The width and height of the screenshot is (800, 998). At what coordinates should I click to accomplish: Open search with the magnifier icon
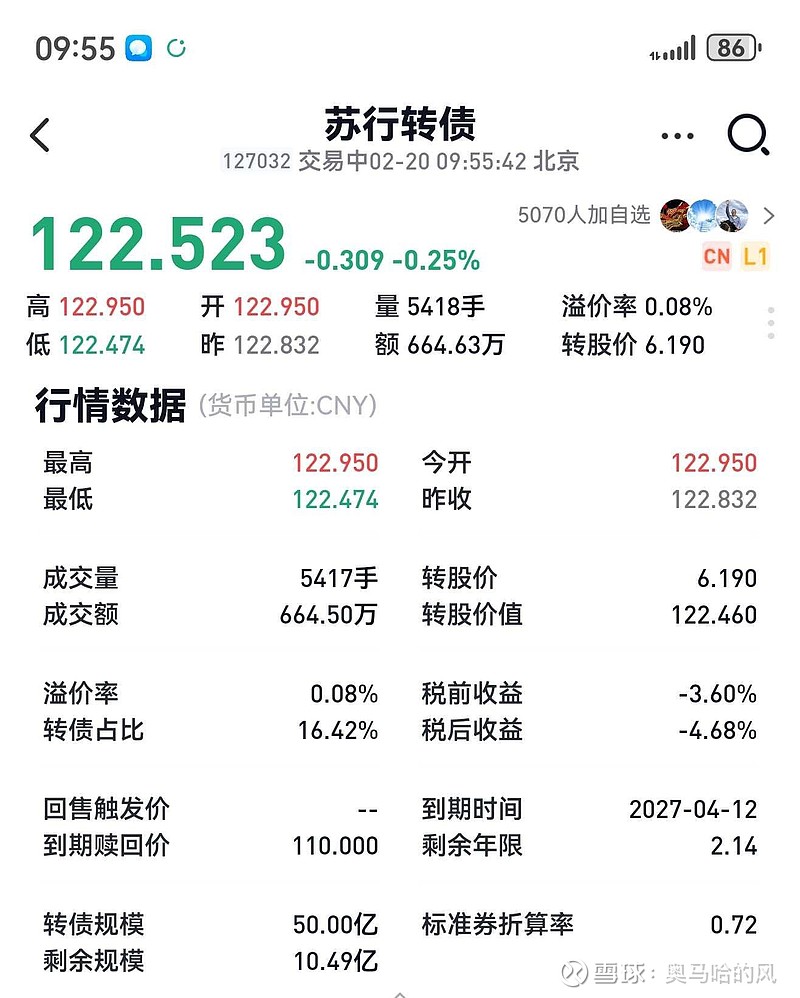pos(745,134)
